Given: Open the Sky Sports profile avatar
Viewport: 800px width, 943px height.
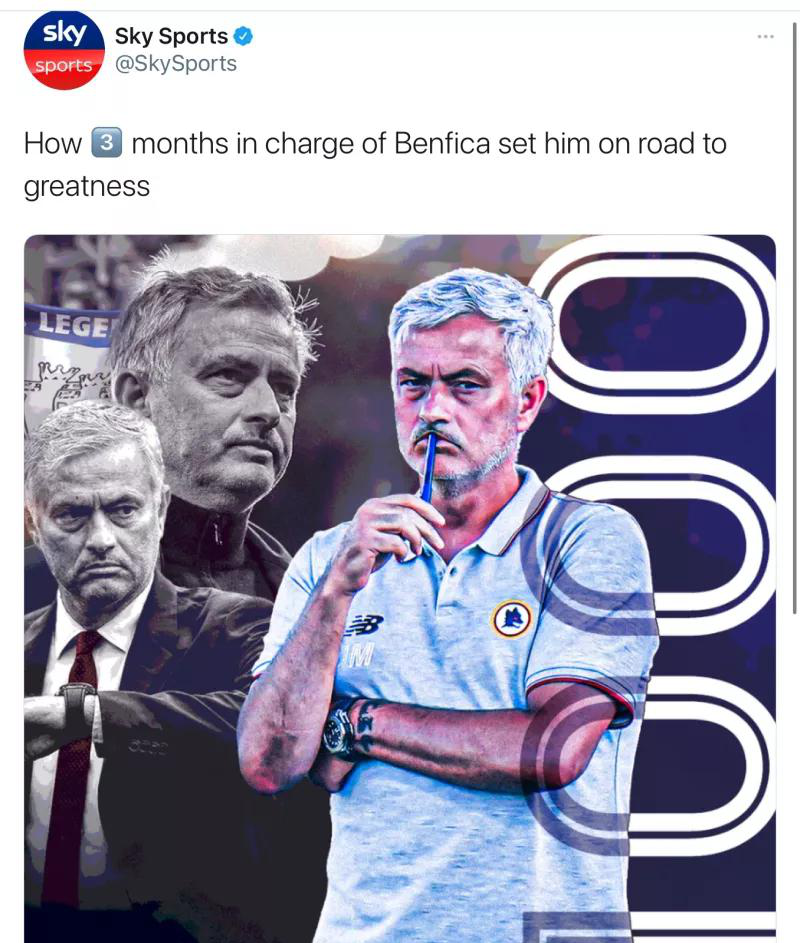Looking at the screenshot, I should 64,50.
